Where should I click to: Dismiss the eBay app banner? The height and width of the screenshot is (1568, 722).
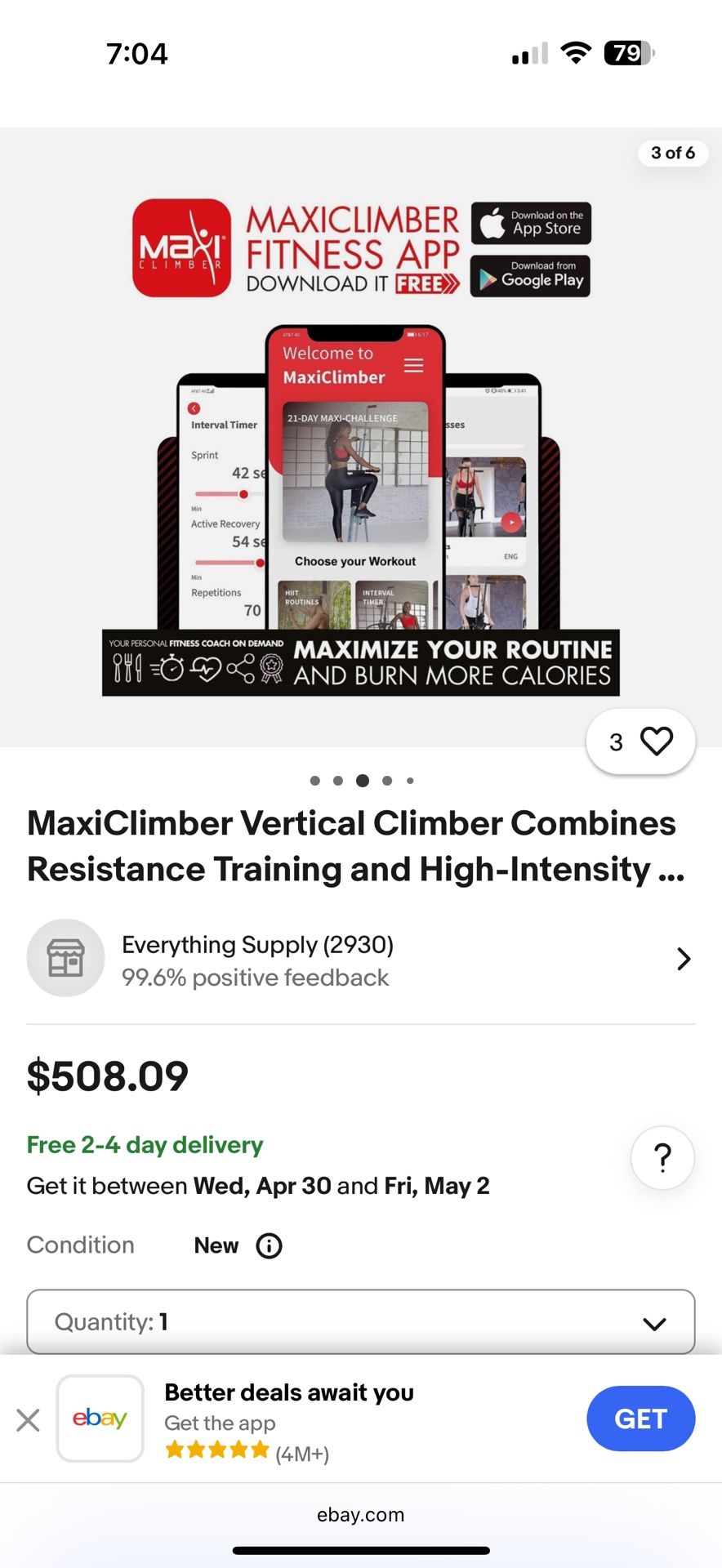coord(28,1419)
